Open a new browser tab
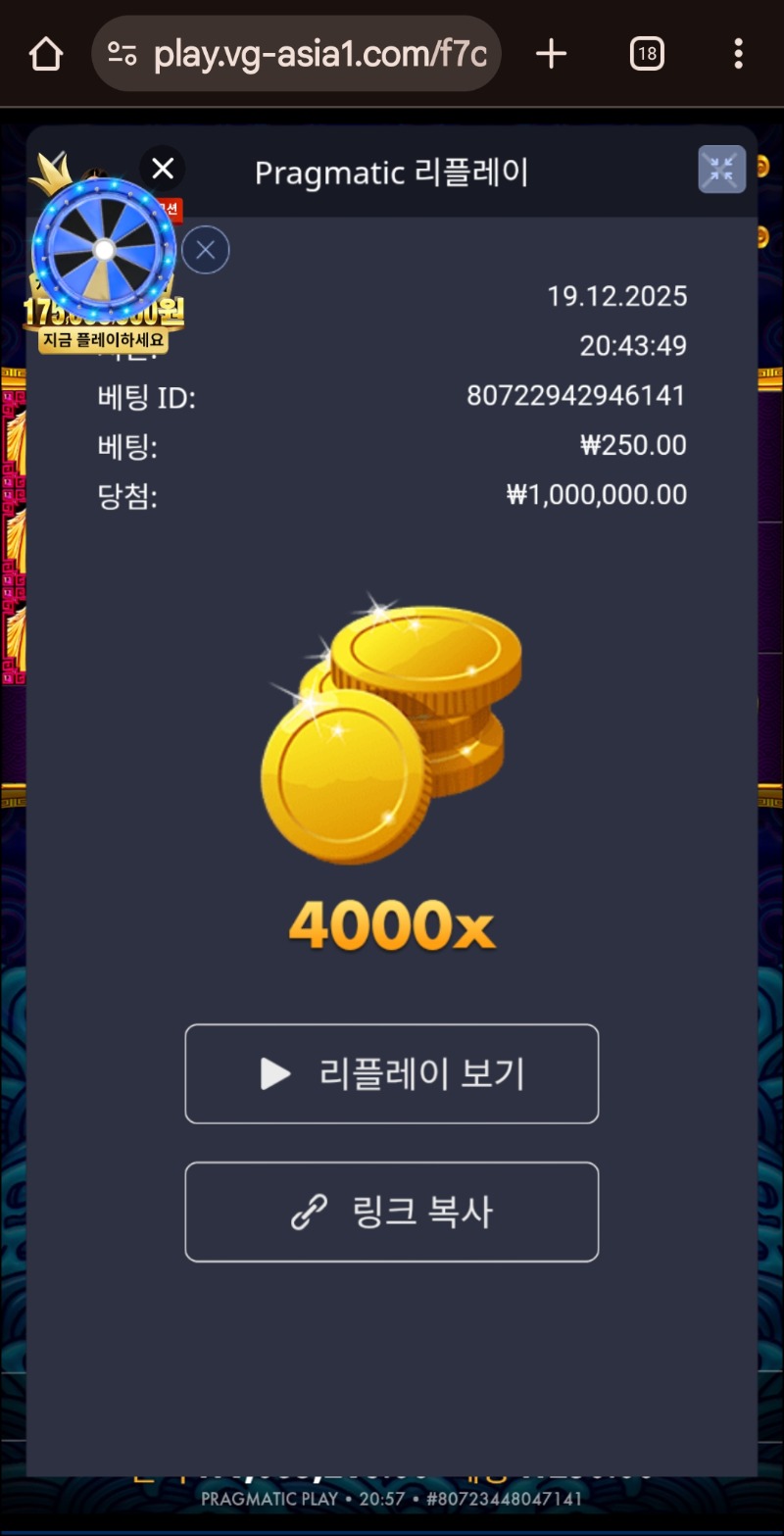This screenshot has height=1536, width=784. pos(552,55)
